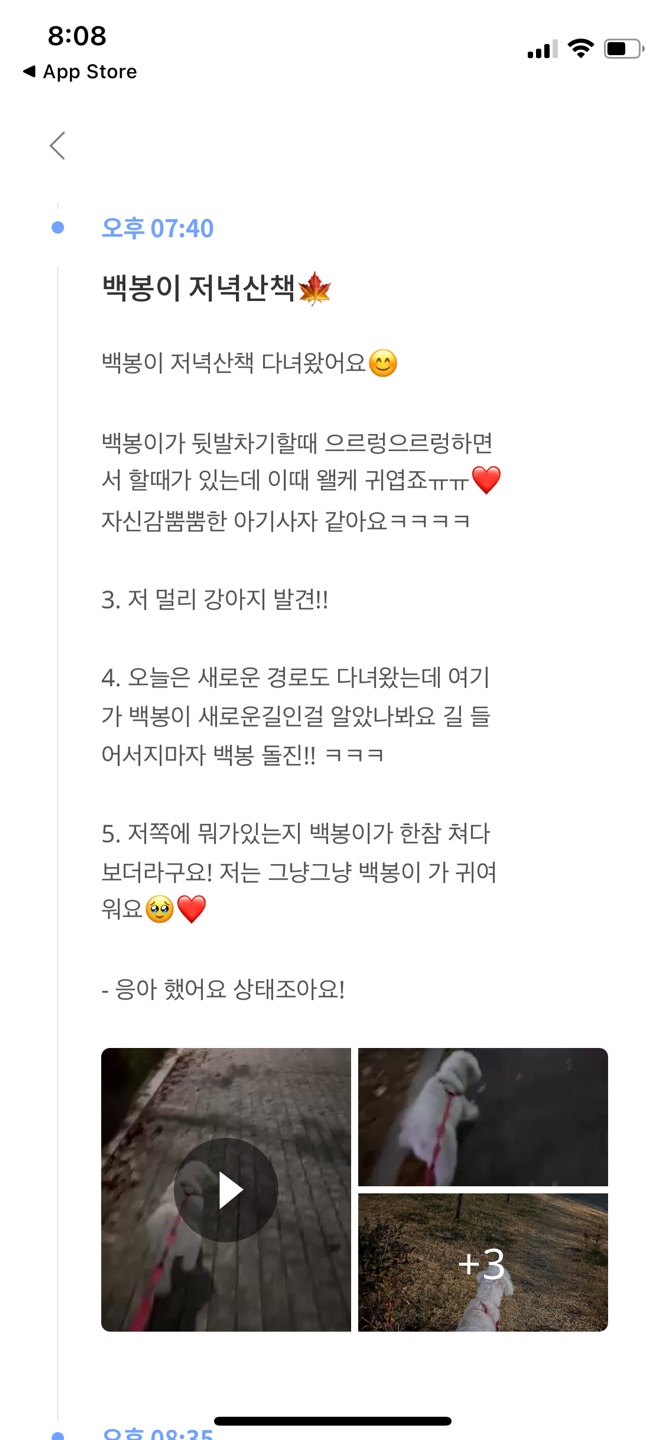Play the evening walk video
Screen dimensions: 665x1440
(x=226, y=1190)
